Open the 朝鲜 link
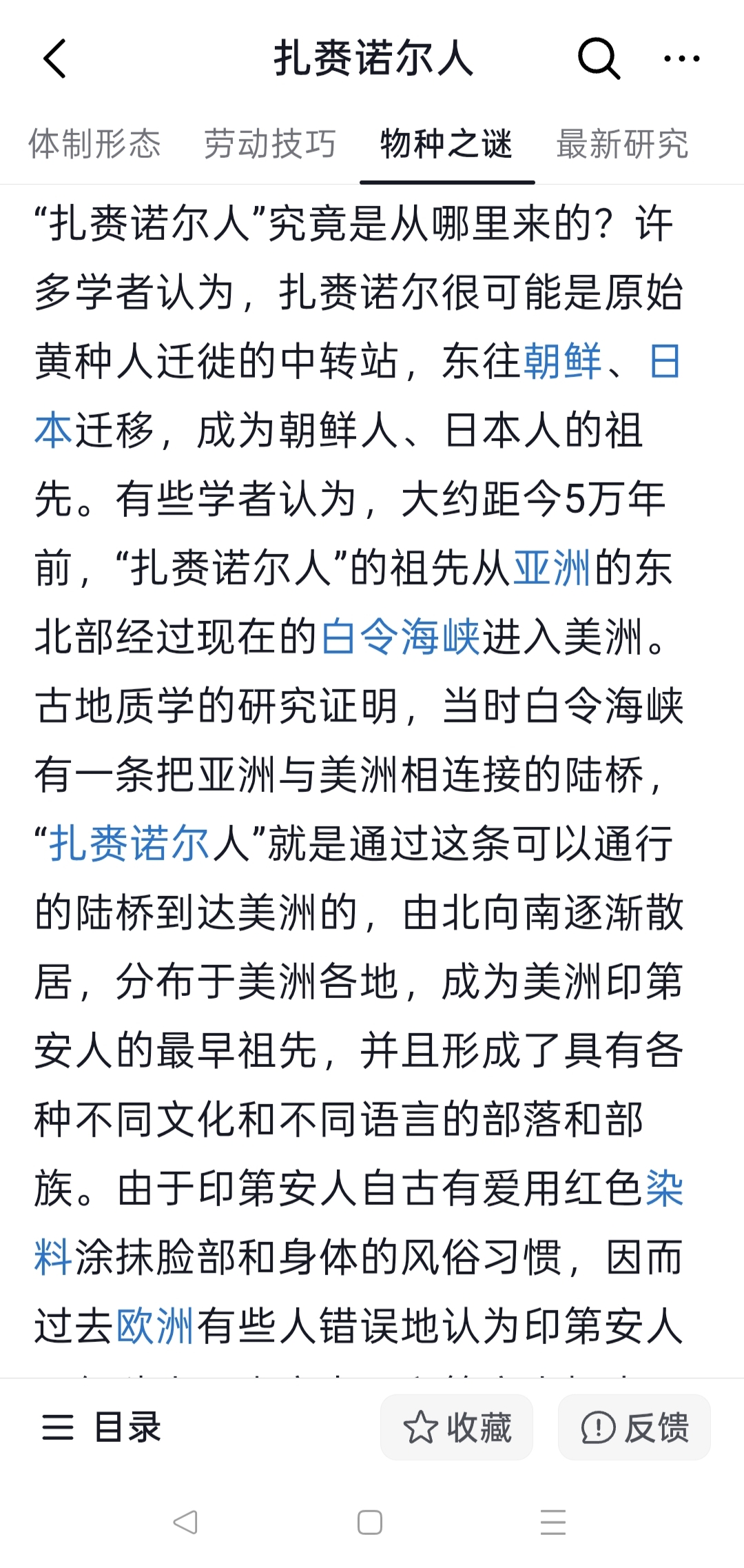The width and height of the screenshot is (744, 1568). [562, 361]
